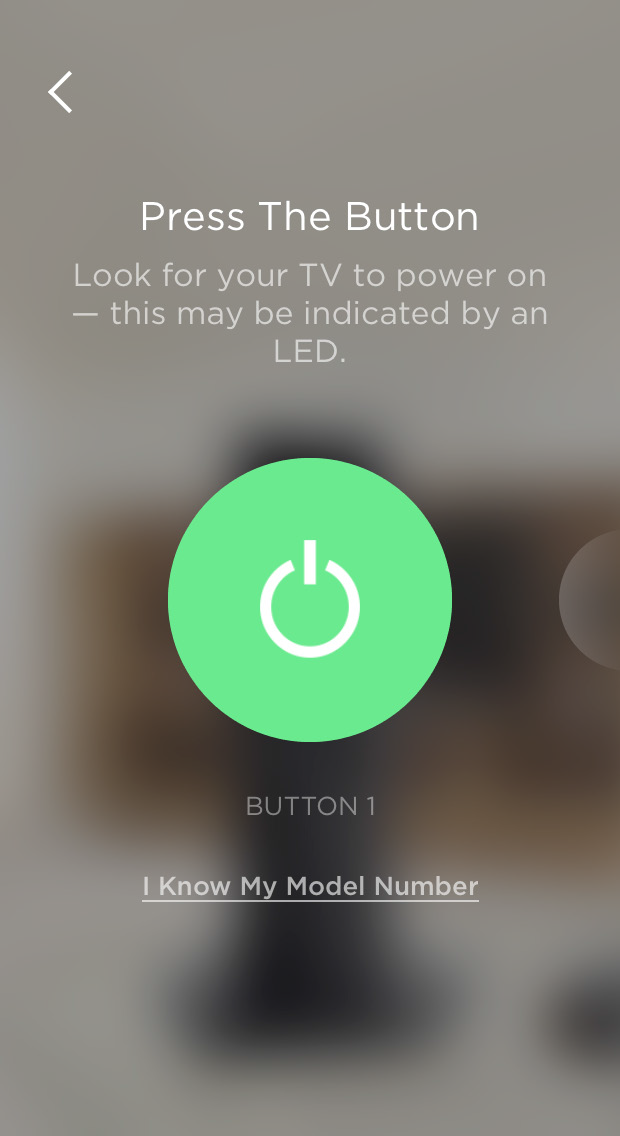Tap the green power button
The height and width of the screenshot is (1136, 620).
click(310, 600)
